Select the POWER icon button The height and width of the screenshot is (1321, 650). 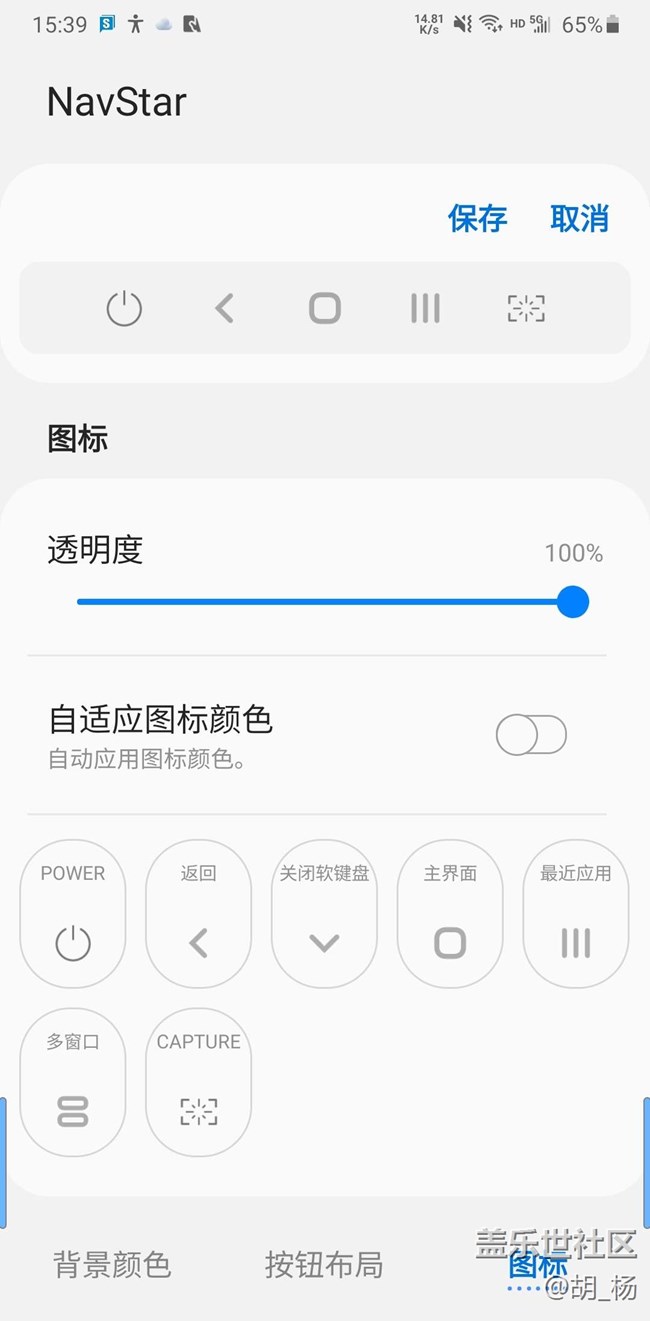[x=73, y=914]
